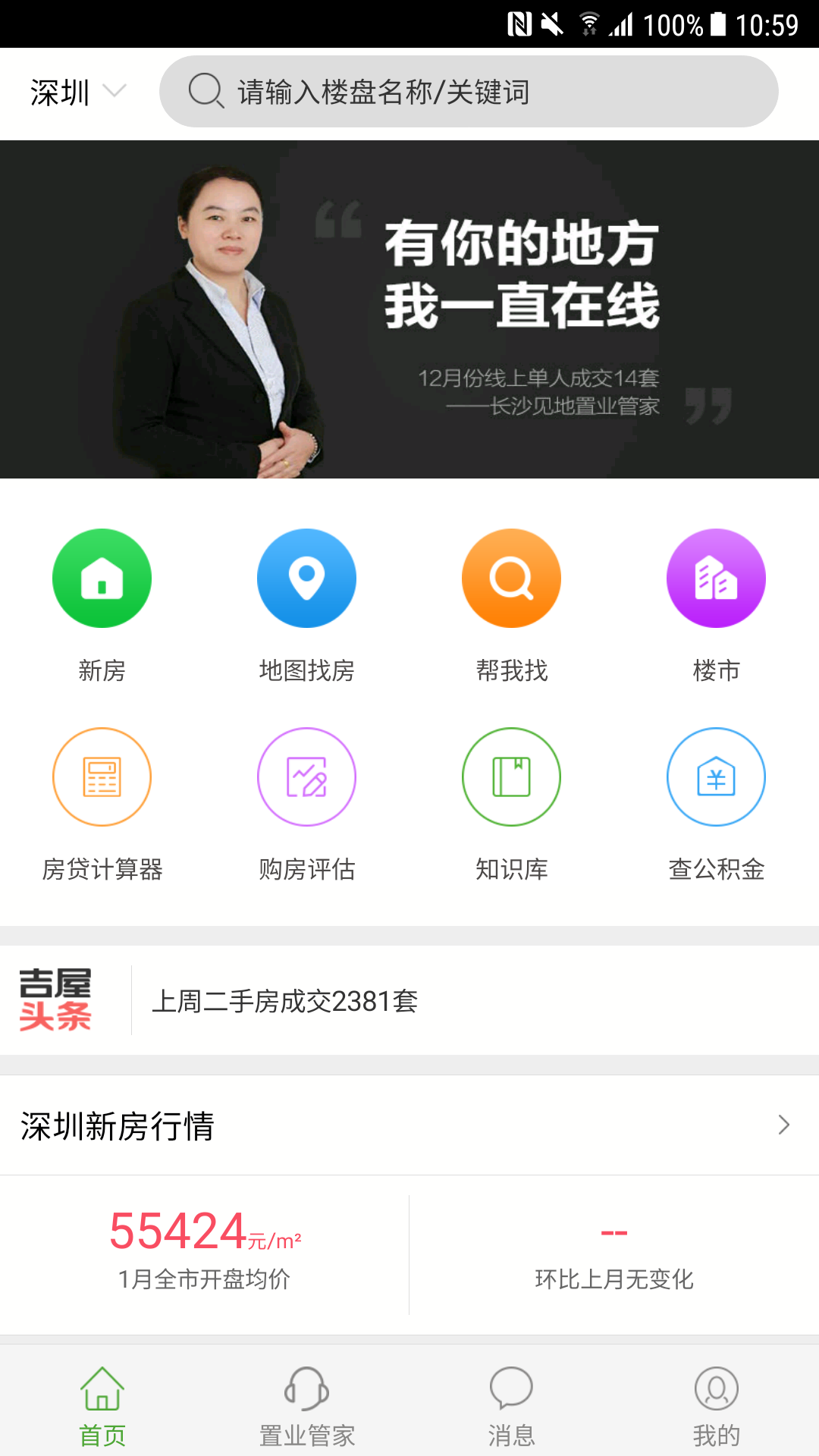Image resolution: width=819 pixels, height=1456 pixels.
Task: Tap the 楼盘名称/关键词 search field
Action: 469,92
